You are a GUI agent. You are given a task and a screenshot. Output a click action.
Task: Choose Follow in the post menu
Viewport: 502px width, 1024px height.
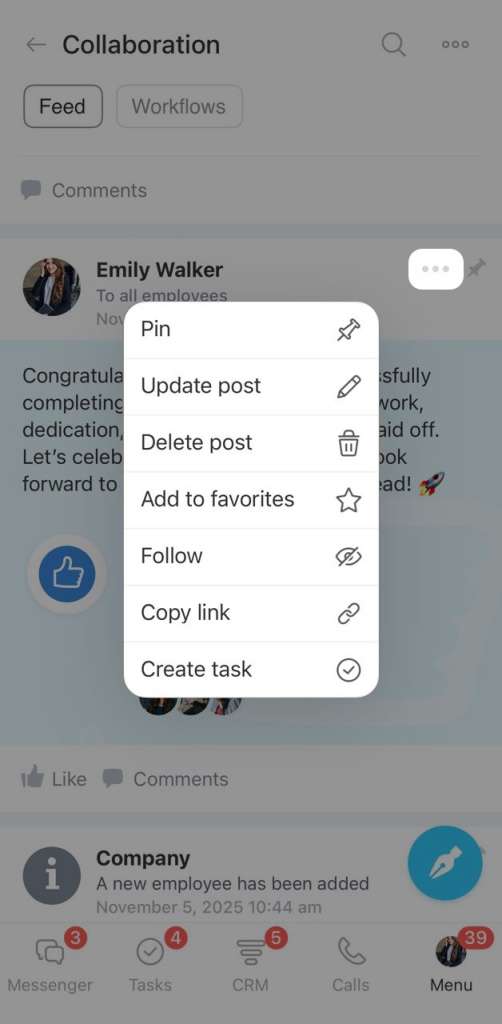[251, 557]
